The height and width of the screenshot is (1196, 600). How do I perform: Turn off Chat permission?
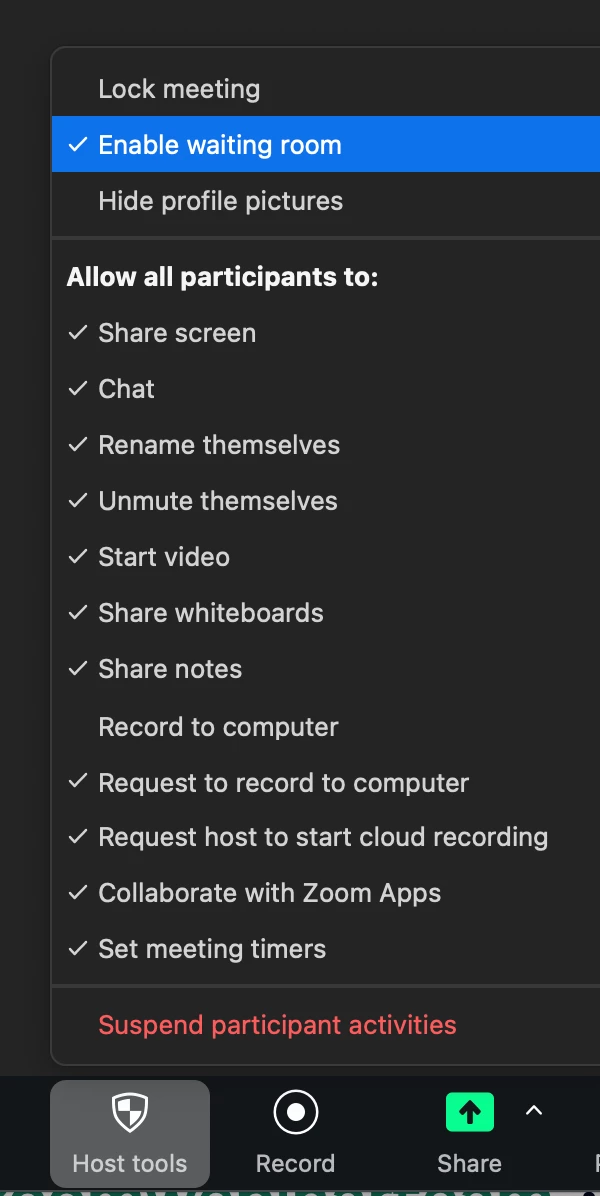coord(126,389)
